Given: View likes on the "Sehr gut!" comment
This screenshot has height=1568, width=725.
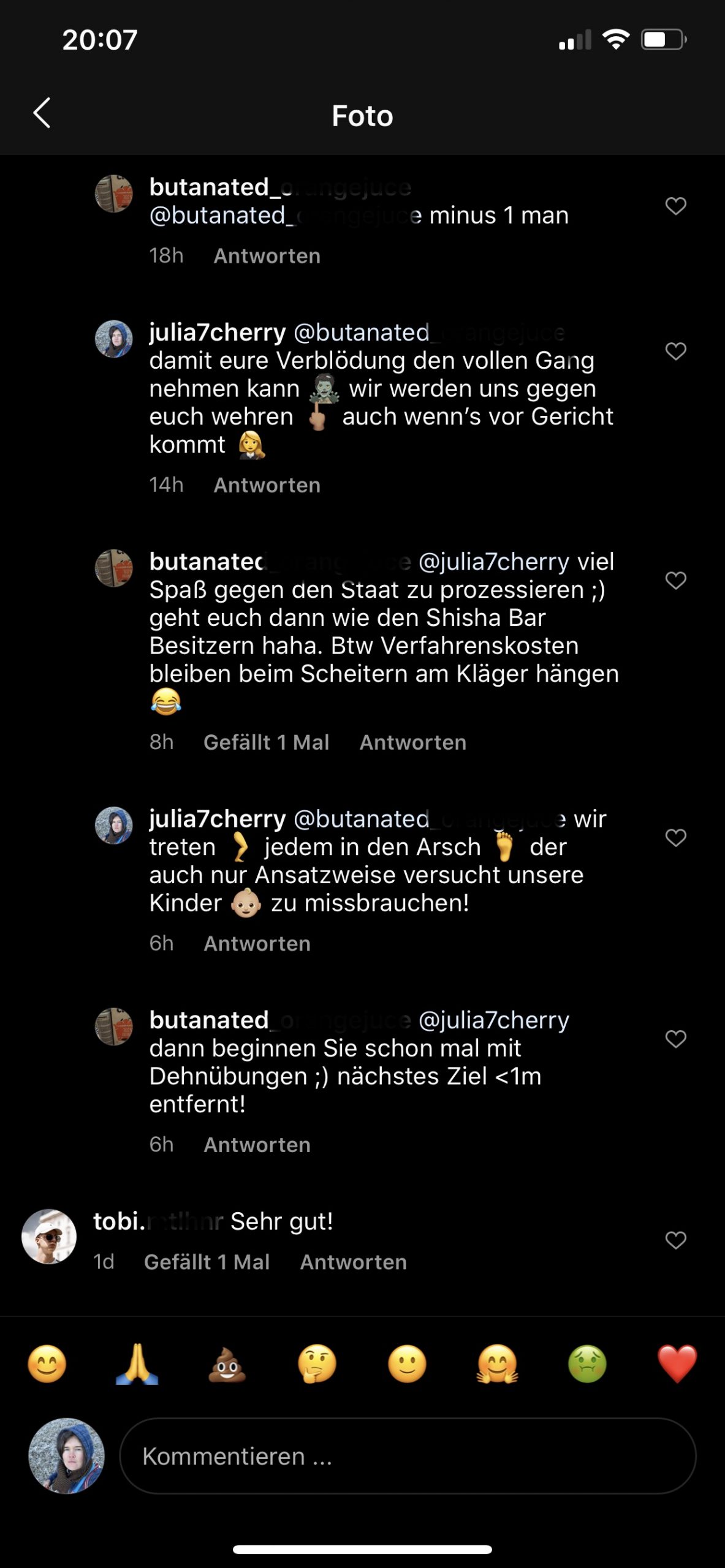Looking at the screenshot, I should (207, 1262).
